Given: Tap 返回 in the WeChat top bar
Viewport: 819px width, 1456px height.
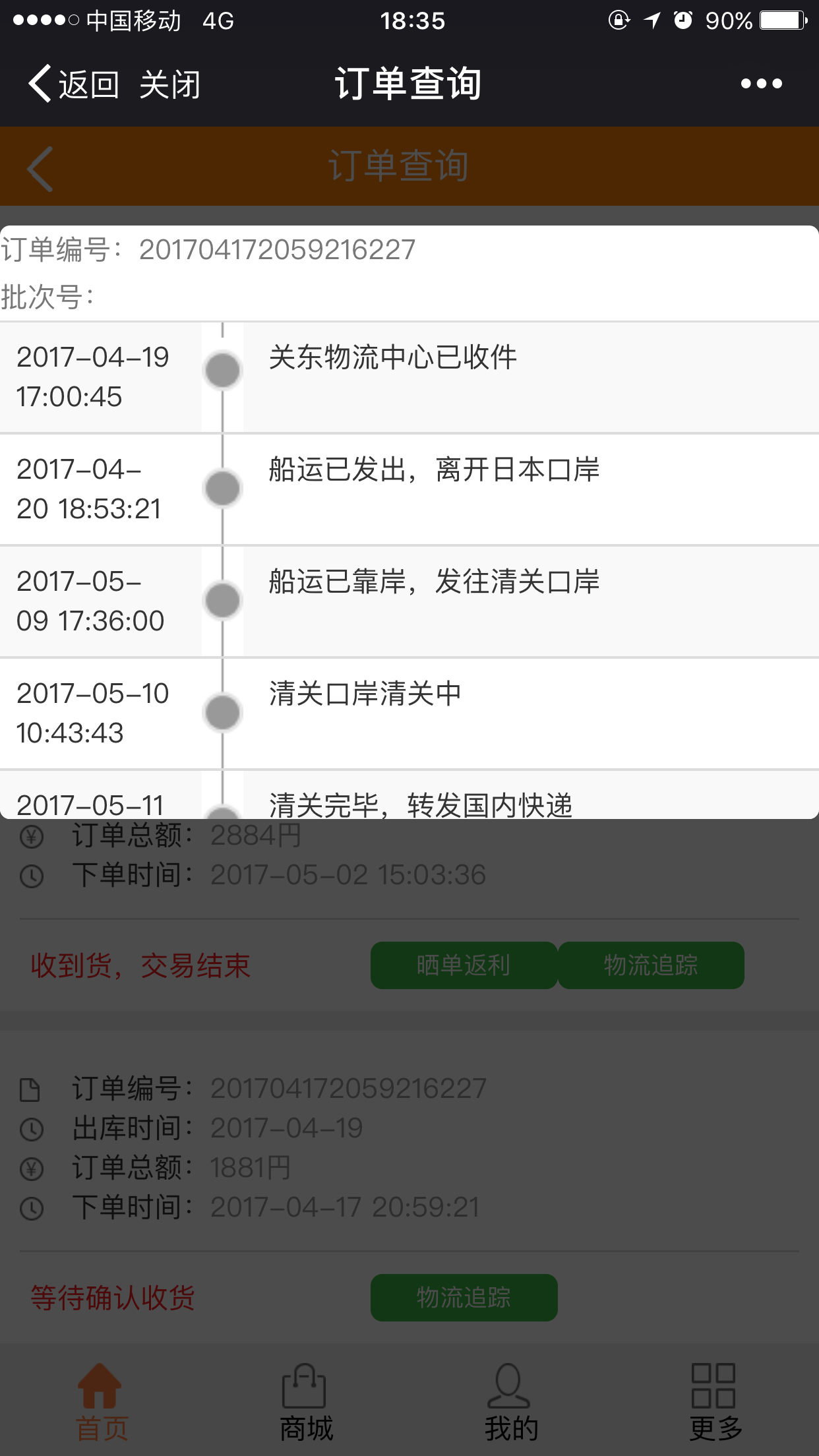Looking at the screenshot, I should [73, 84].
